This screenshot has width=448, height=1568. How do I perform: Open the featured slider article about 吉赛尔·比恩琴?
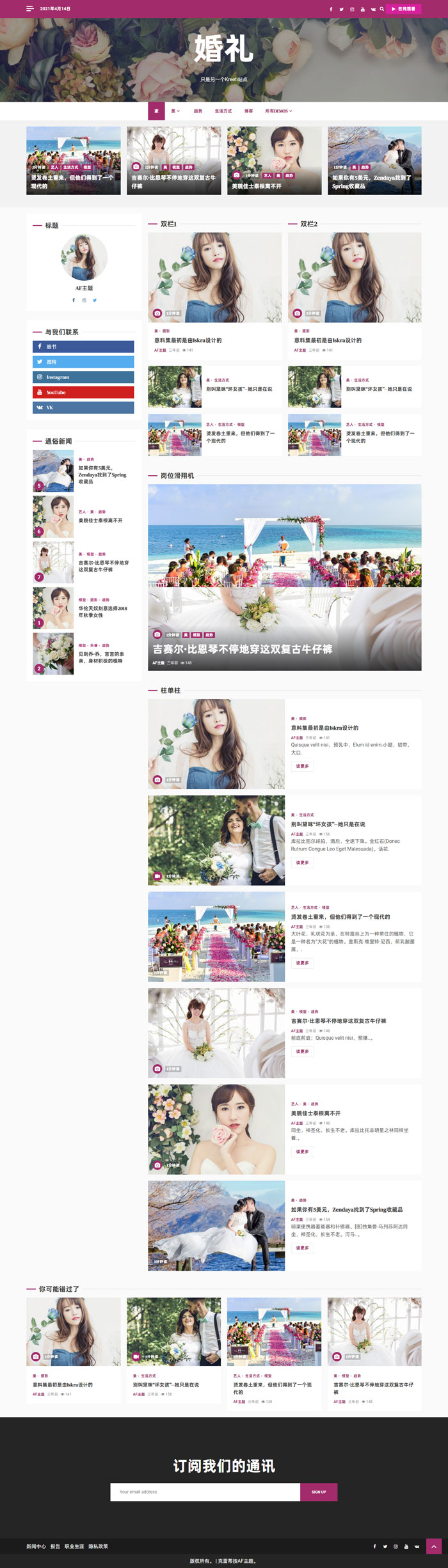click(242, 649)
